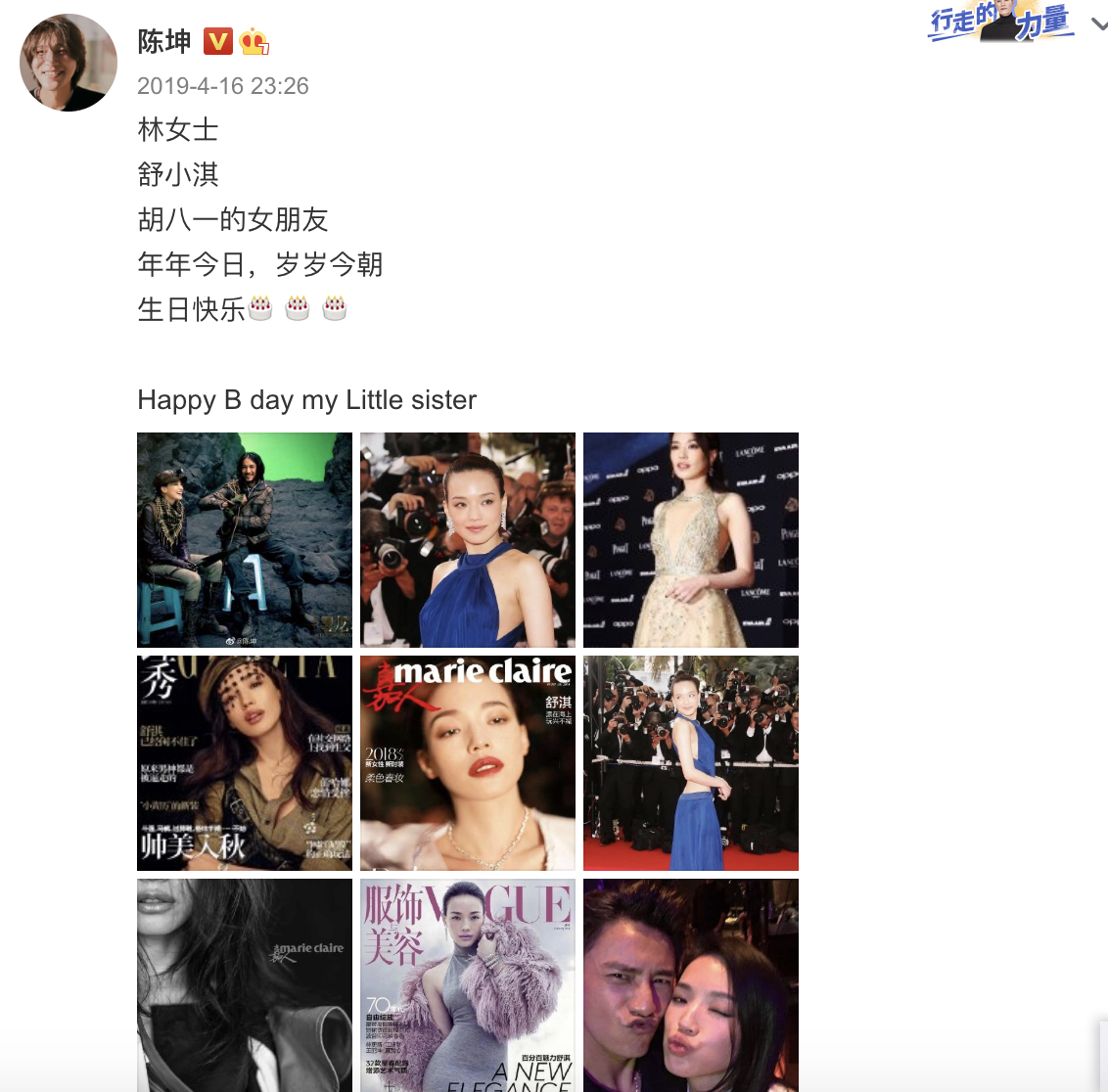Open the green-screen set photo with two people

pos(245,540)
